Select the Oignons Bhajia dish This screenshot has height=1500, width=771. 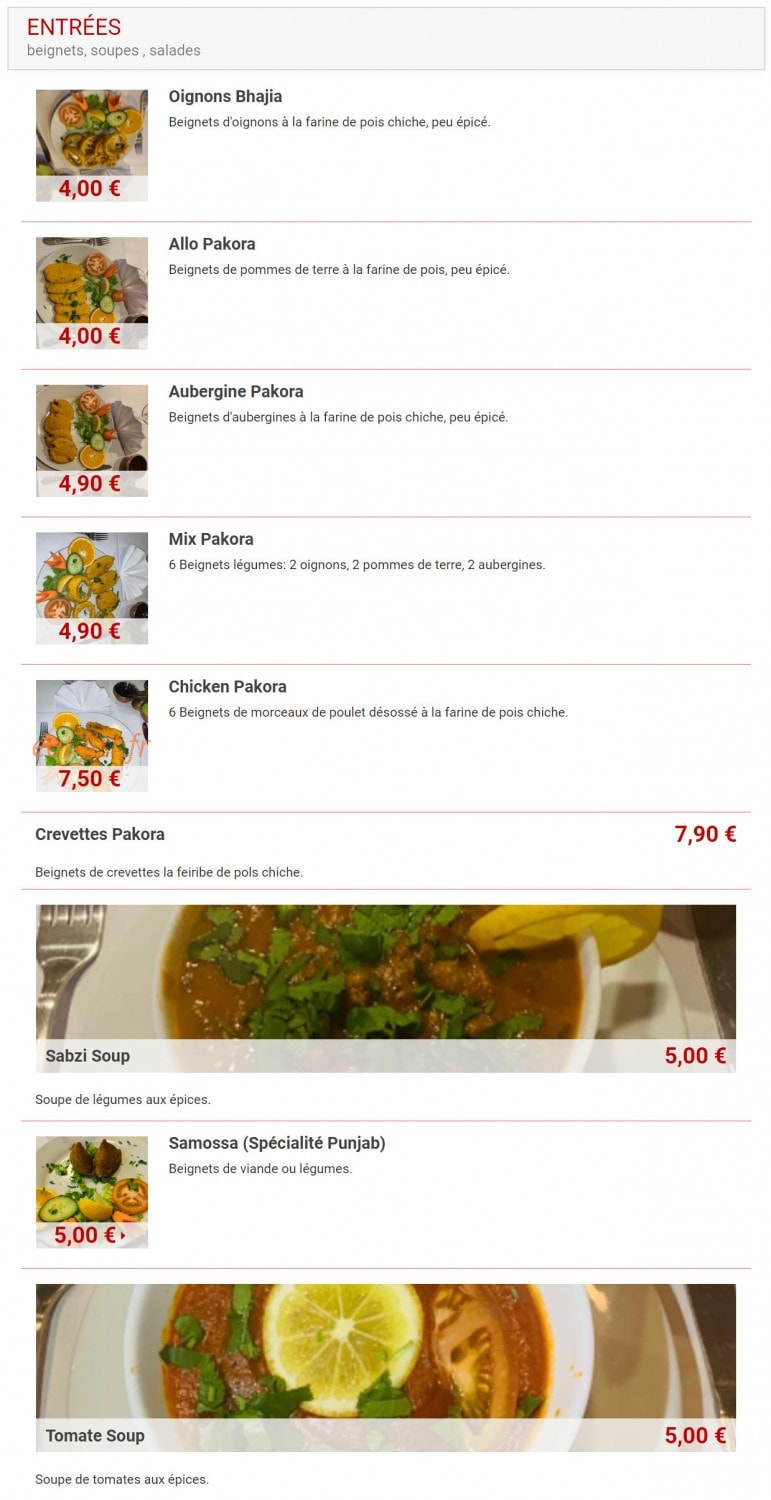point(386,147)
